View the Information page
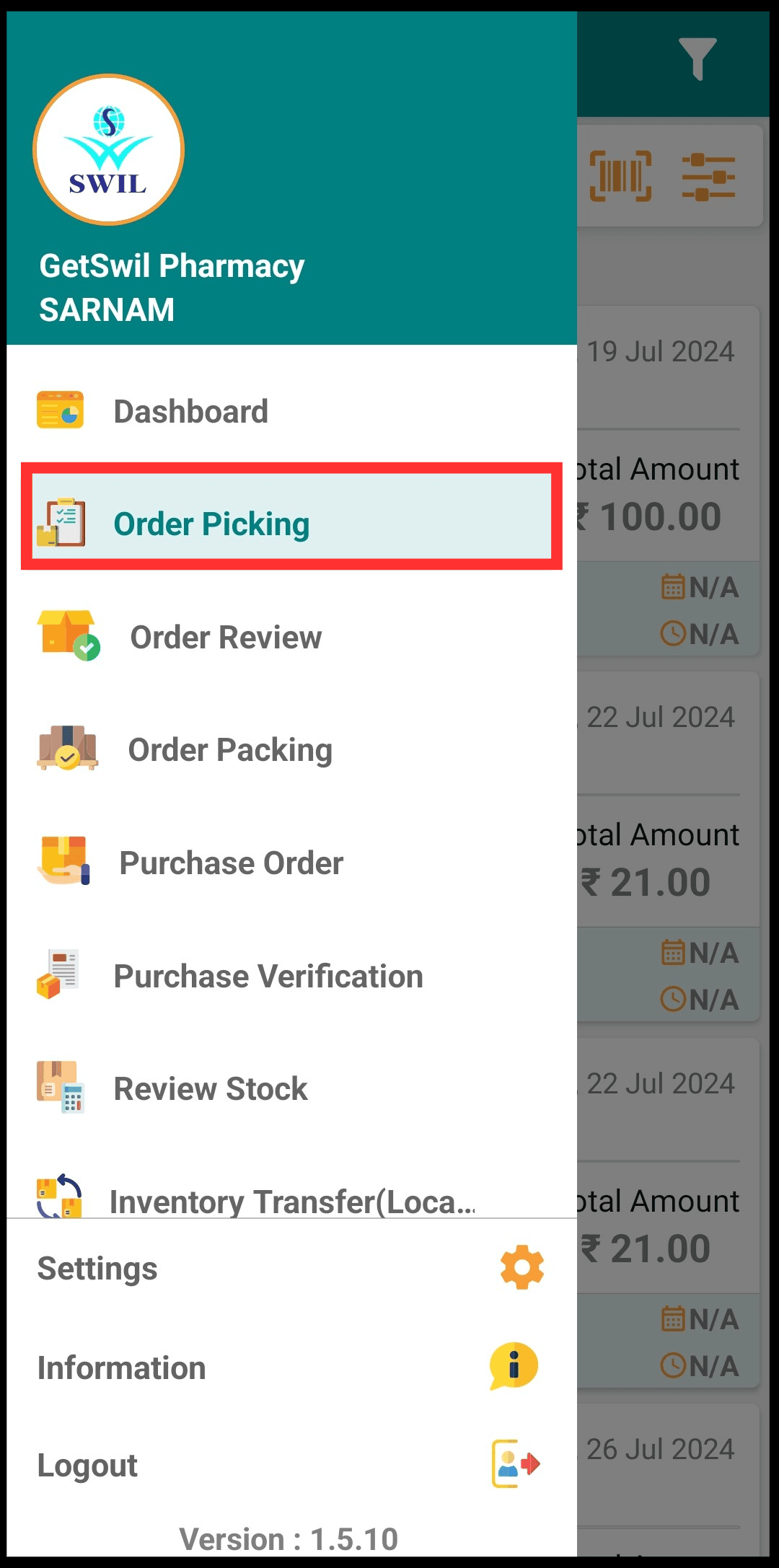 (x=291, y=1367)
